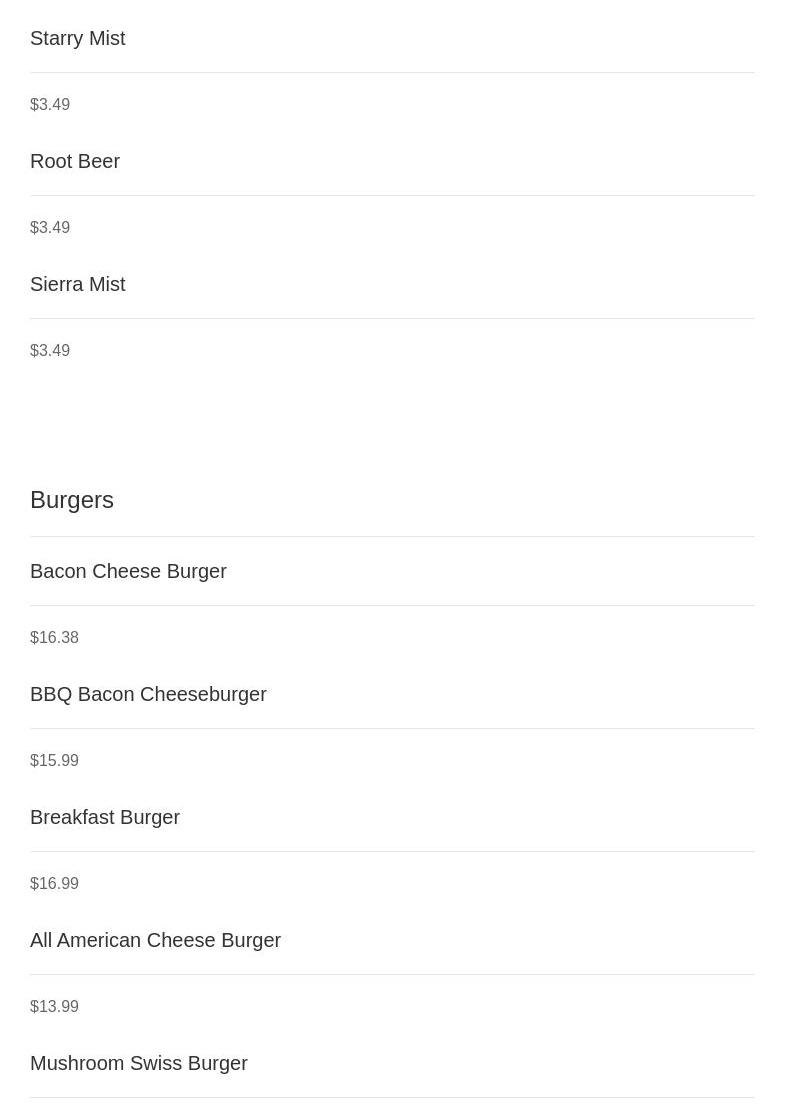
Task: Open the Starry Mist menu item
Action: [78, 38]
